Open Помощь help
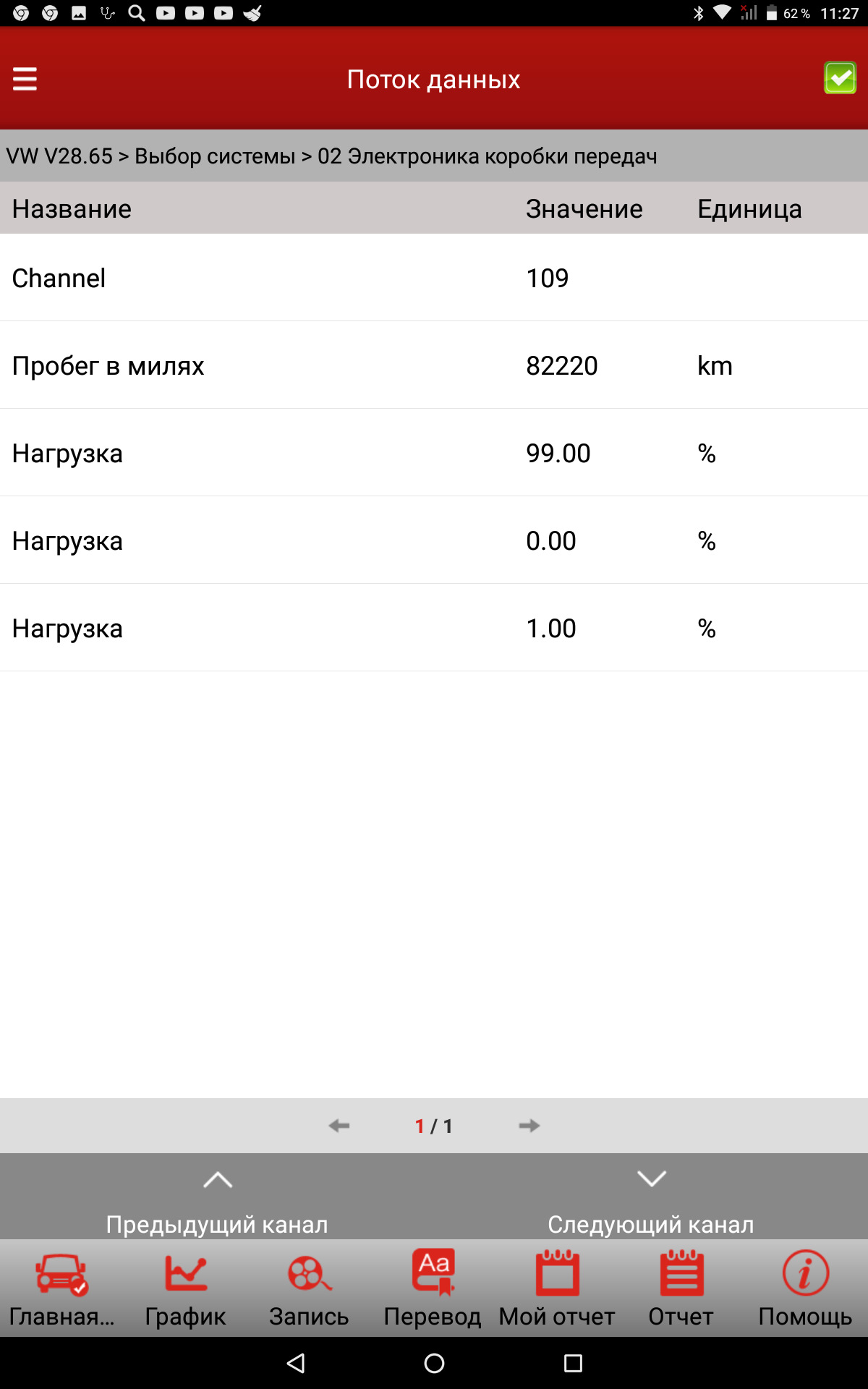 (x=805, y=1289)
